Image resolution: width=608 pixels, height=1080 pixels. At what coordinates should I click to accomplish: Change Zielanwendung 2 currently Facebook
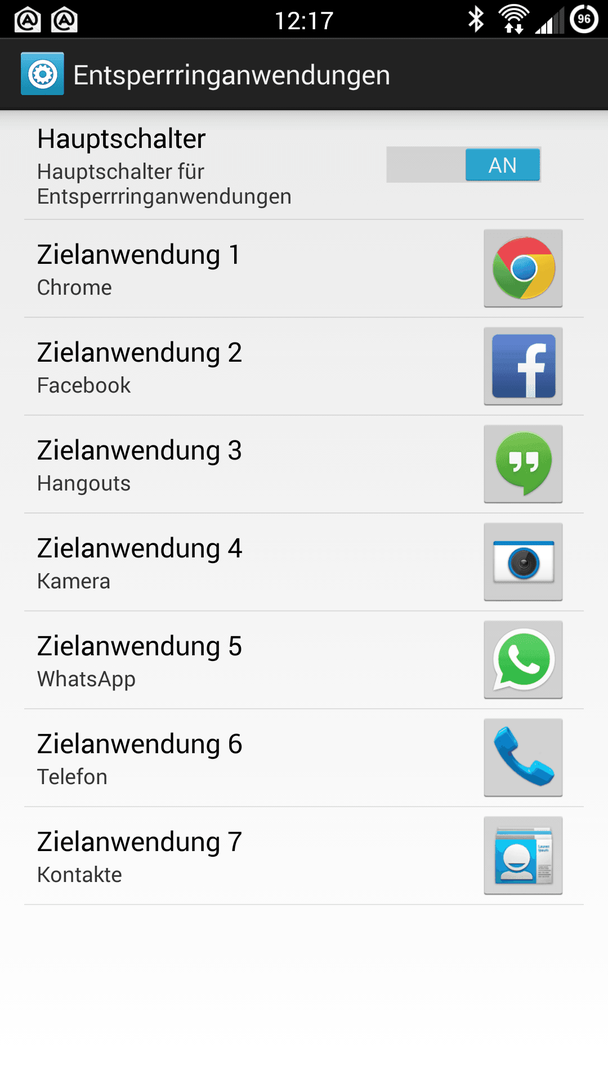[x=304, y=366]
